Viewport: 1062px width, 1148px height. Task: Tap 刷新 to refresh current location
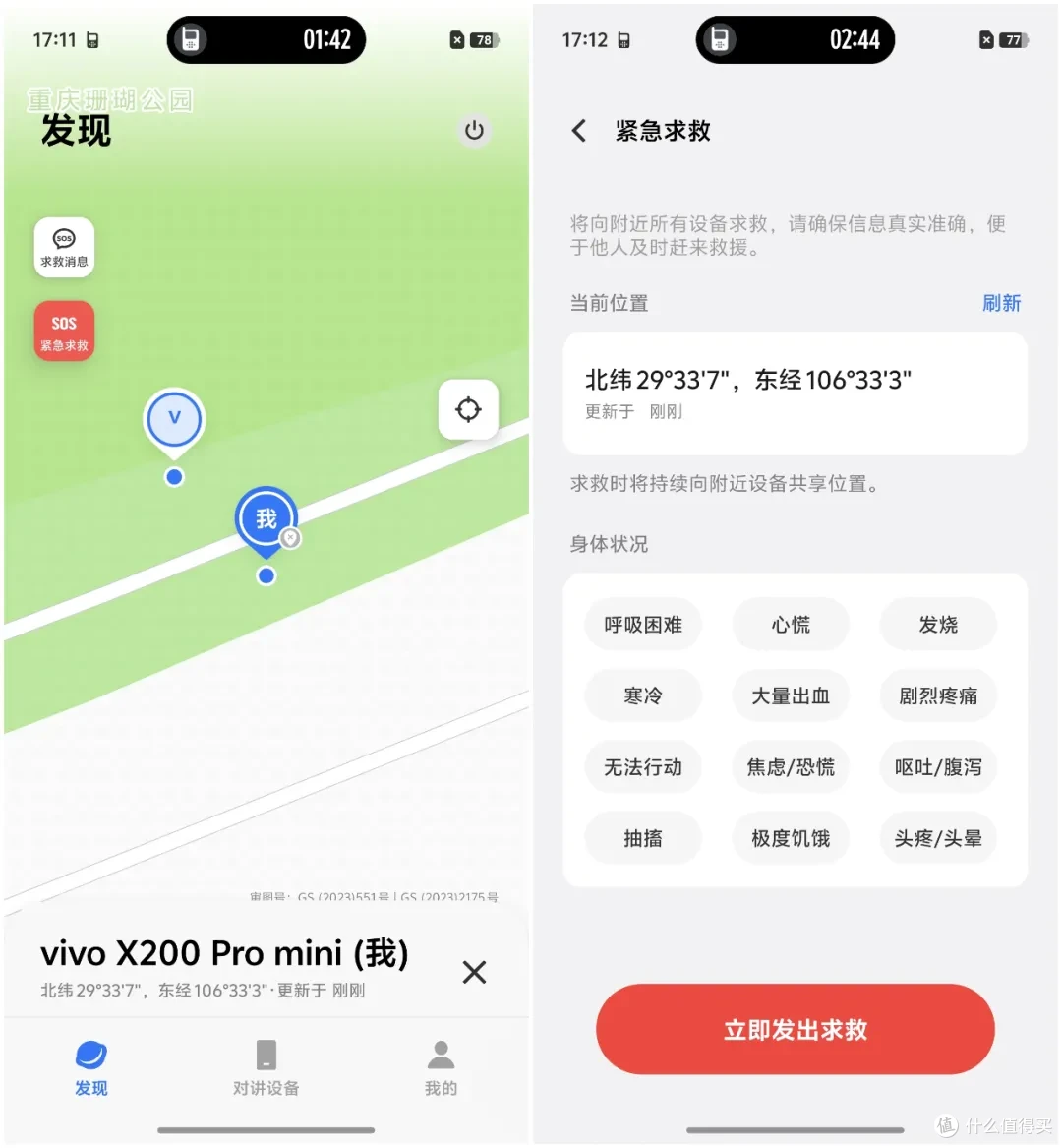pyautogui.click(x=1002, y=303)
